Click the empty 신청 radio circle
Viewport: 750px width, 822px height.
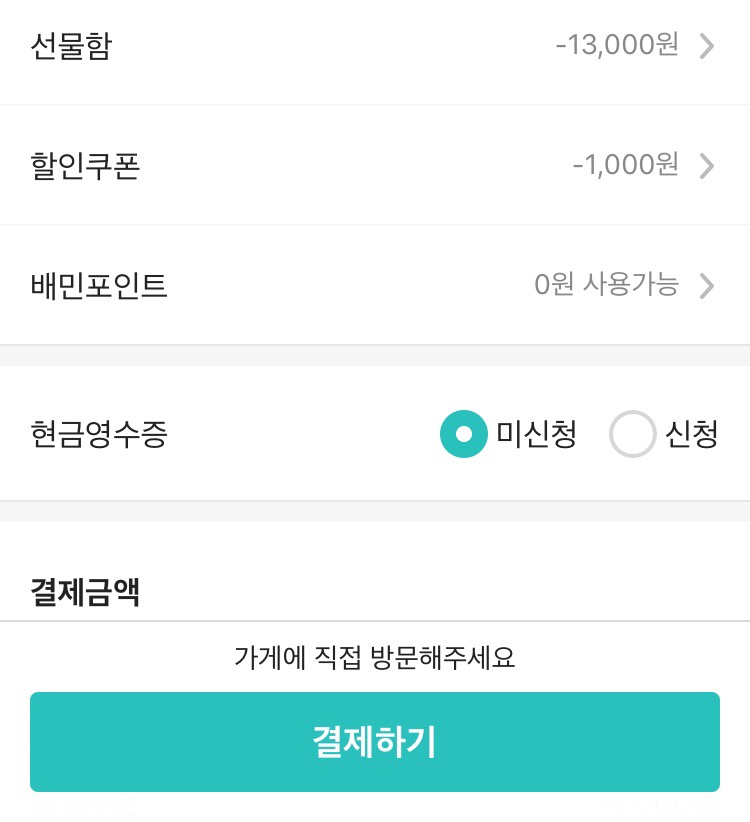point(632,434)
